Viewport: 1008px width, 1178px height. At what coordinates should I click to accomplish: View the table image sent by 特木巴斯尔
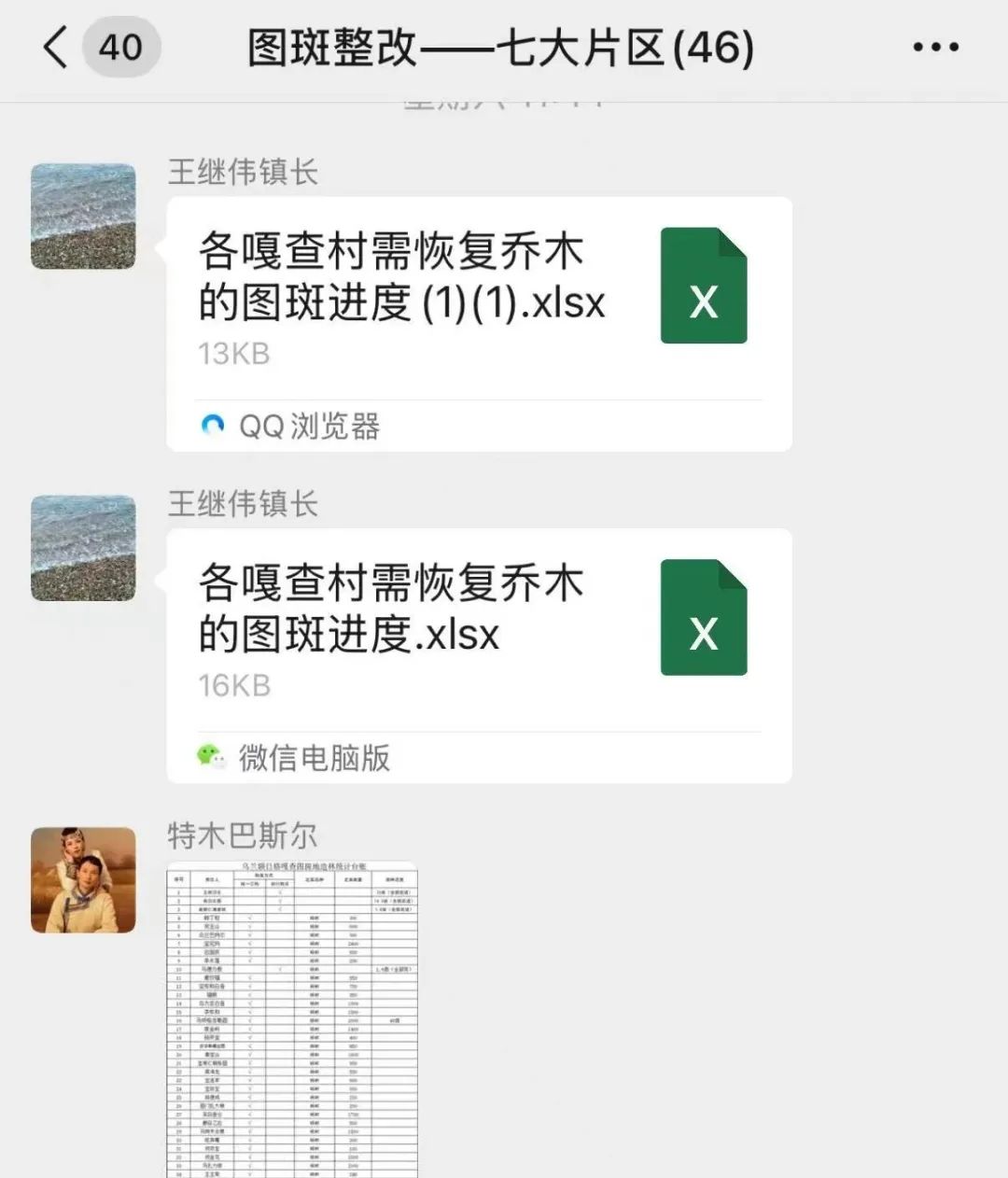pos(291,1017)
